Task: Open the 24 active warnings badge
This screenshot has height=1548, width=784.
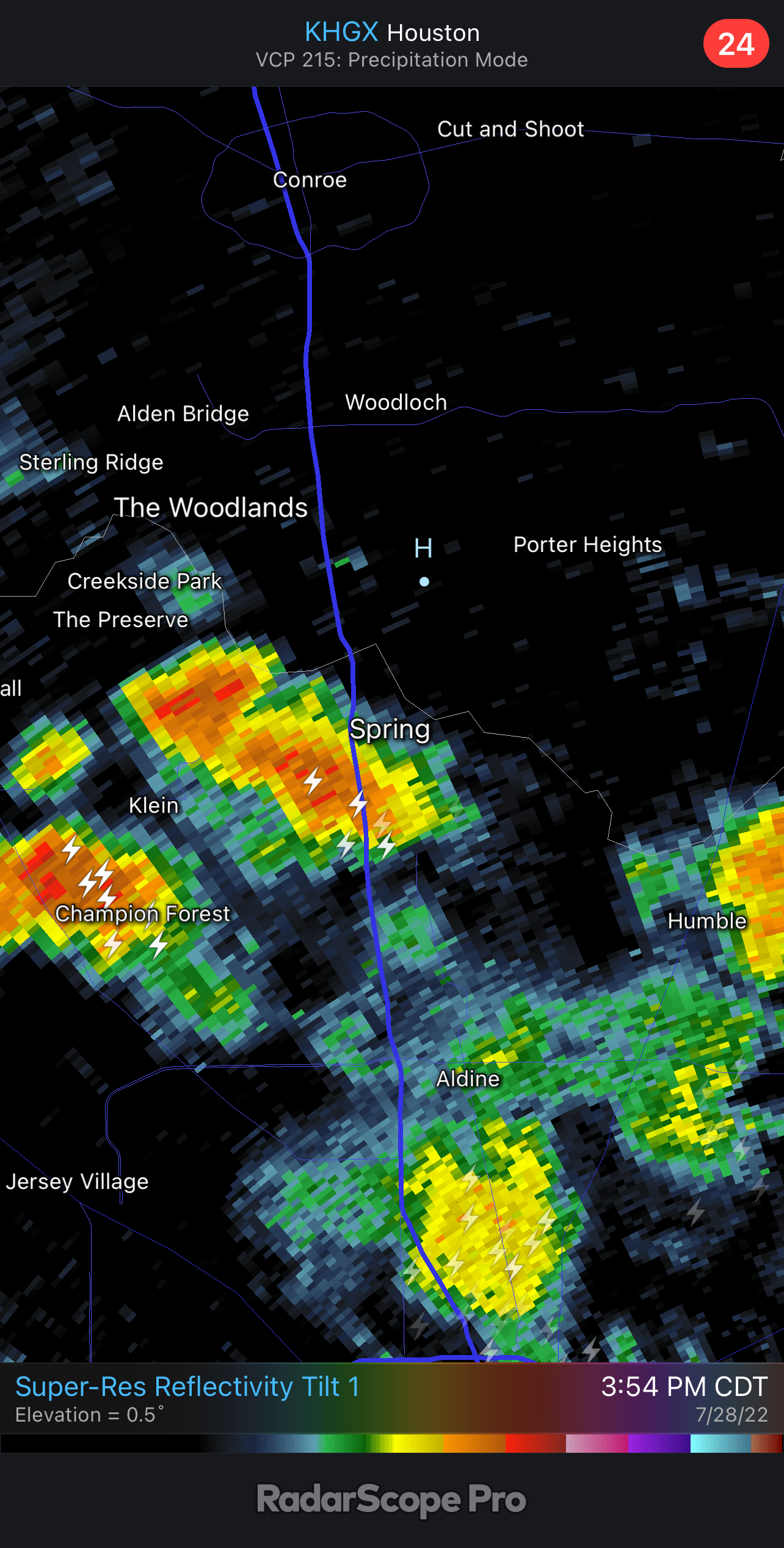Action: (735, 44)
